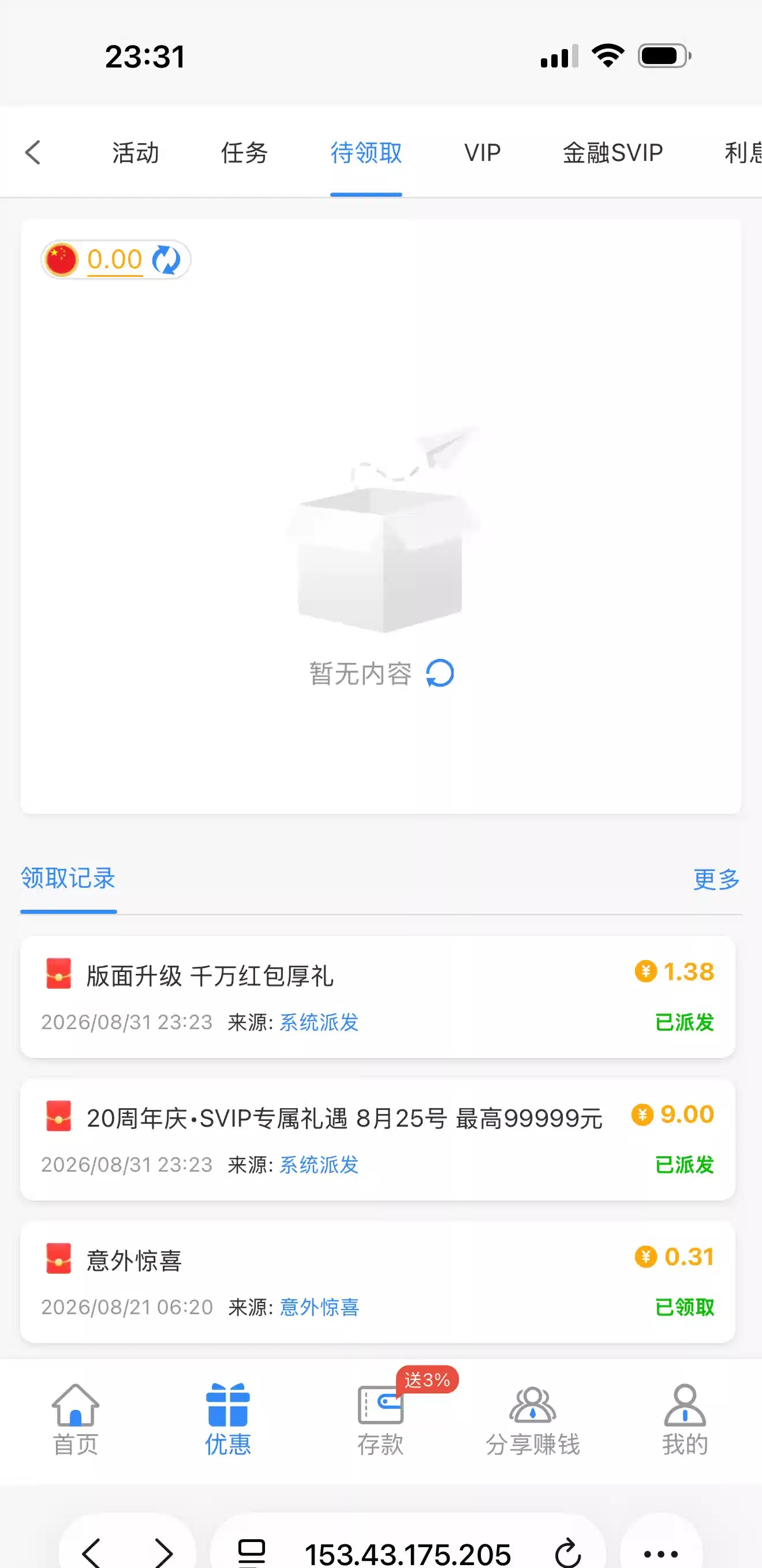
Task: Open the VIP tab
Action: 482,152
